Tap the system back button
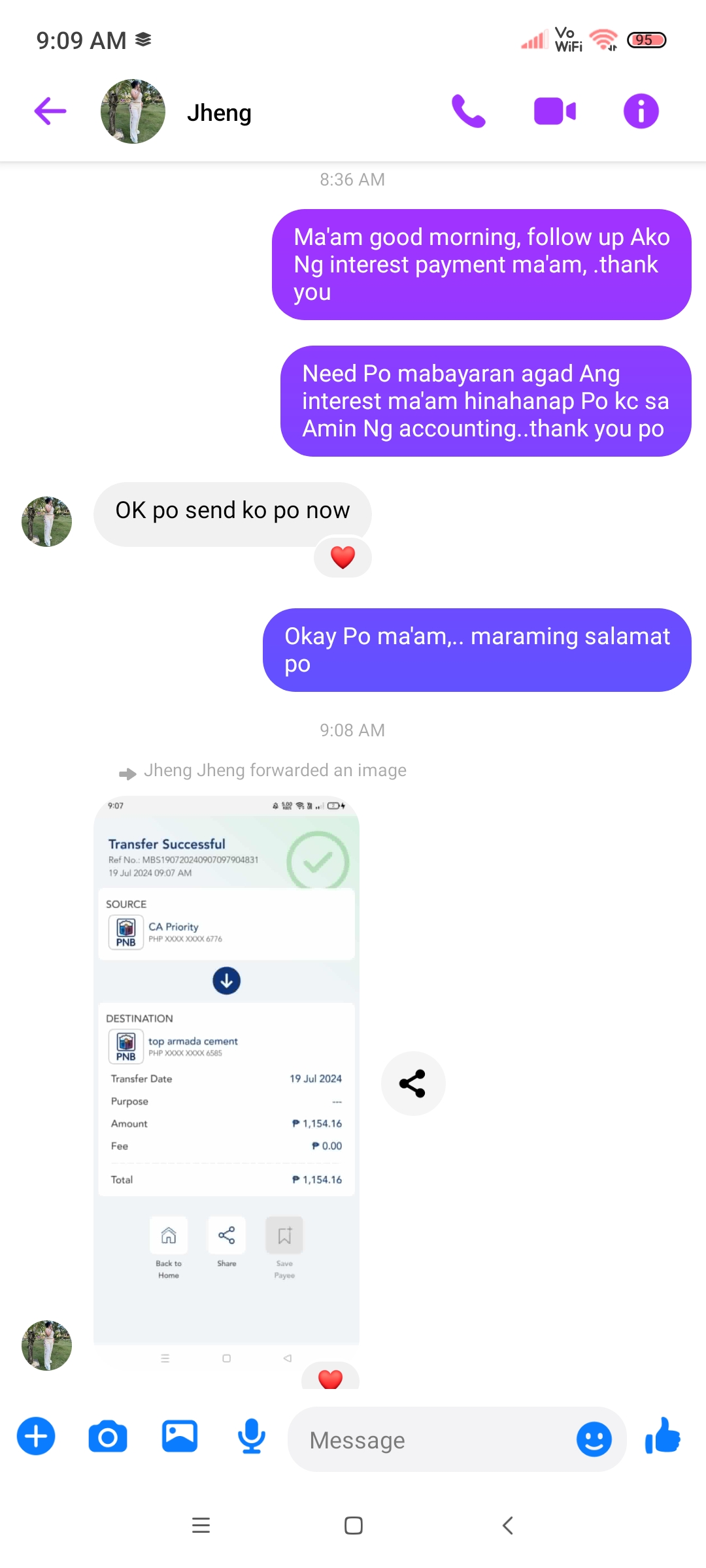 [x=507, y=1526]
